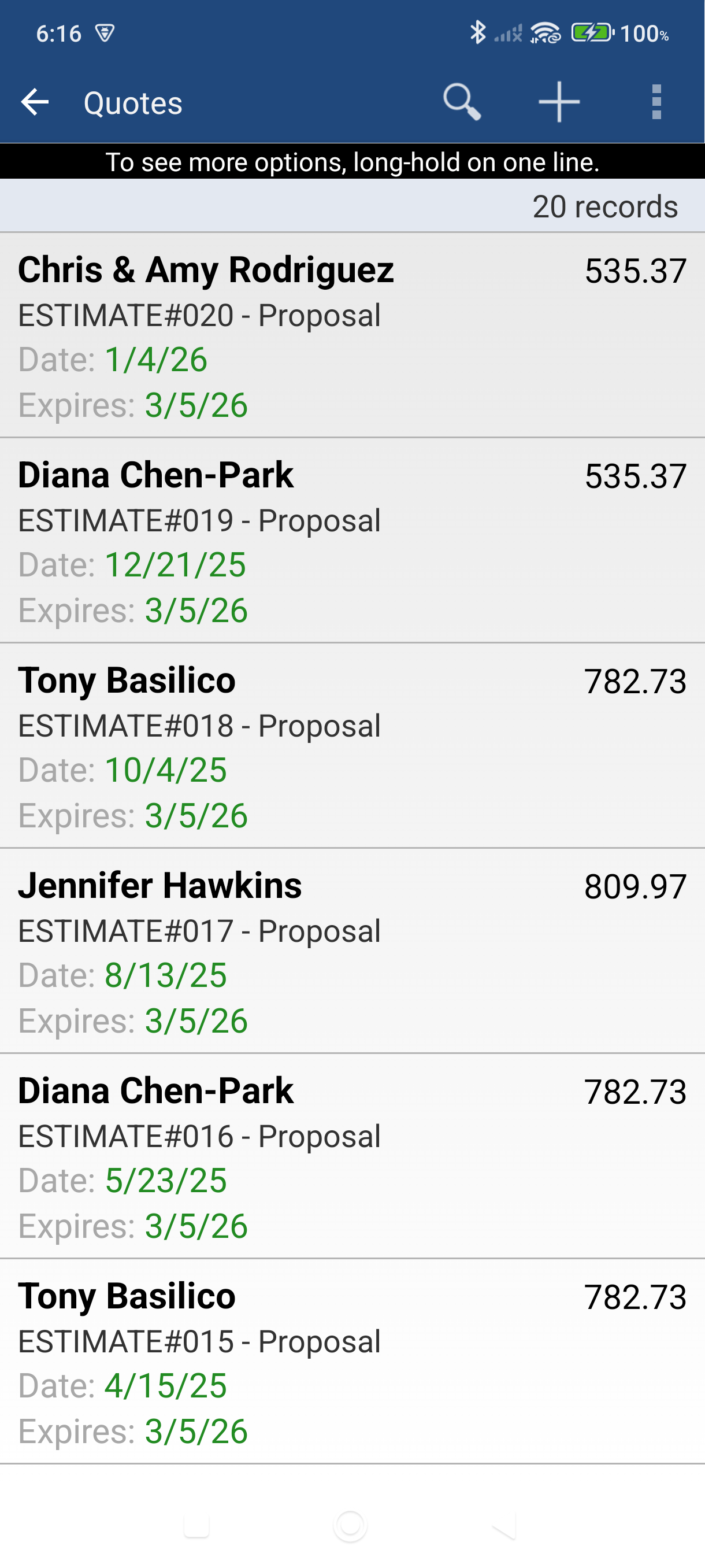Image resolution: width=705 pixels, height=1568 pixels.
Task: Add a new quote
Action: [559, 102]
